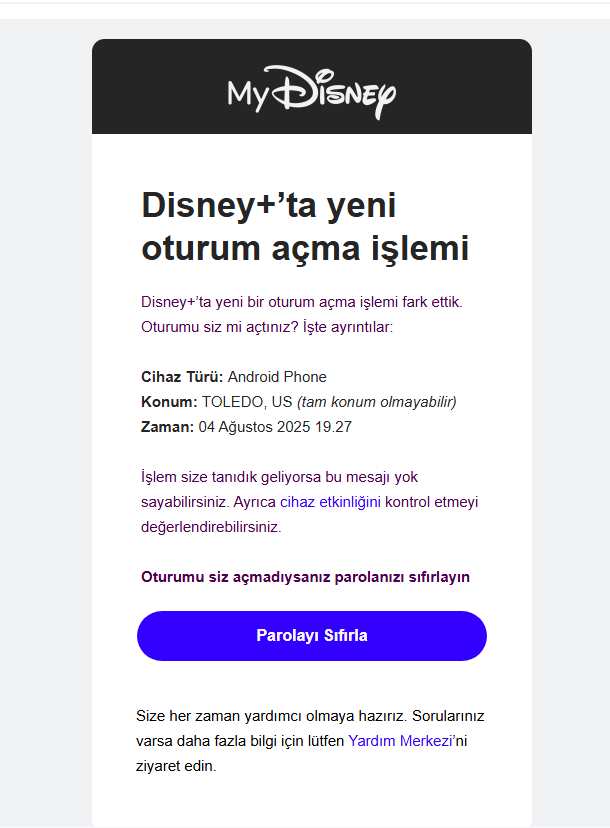Tap the Parolayı Sıfırla button
610x828 pixels.
coord(311,636)
